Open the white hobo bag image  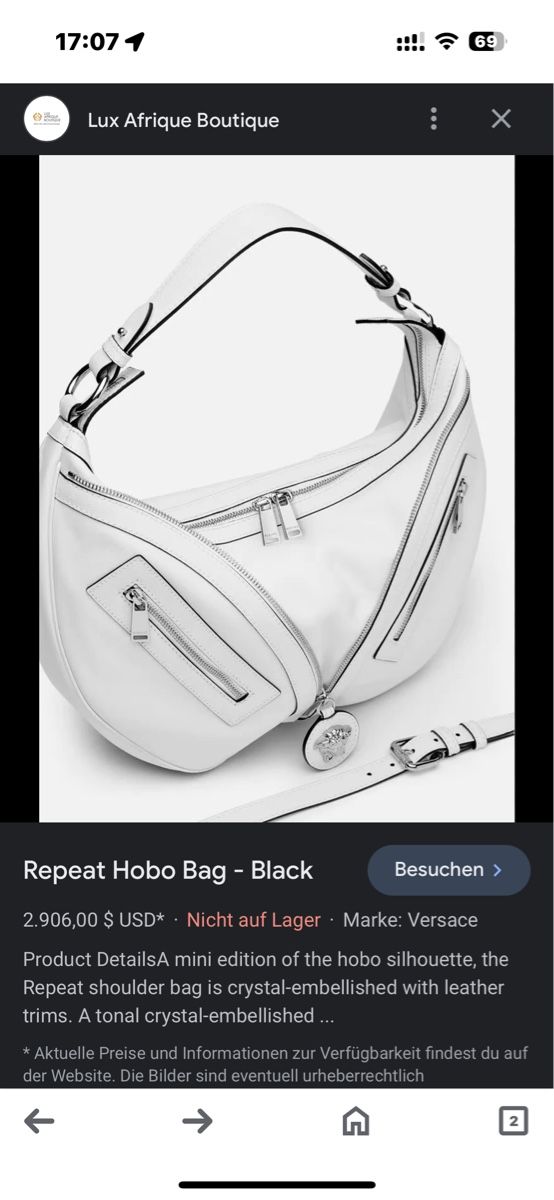[277, 488]
